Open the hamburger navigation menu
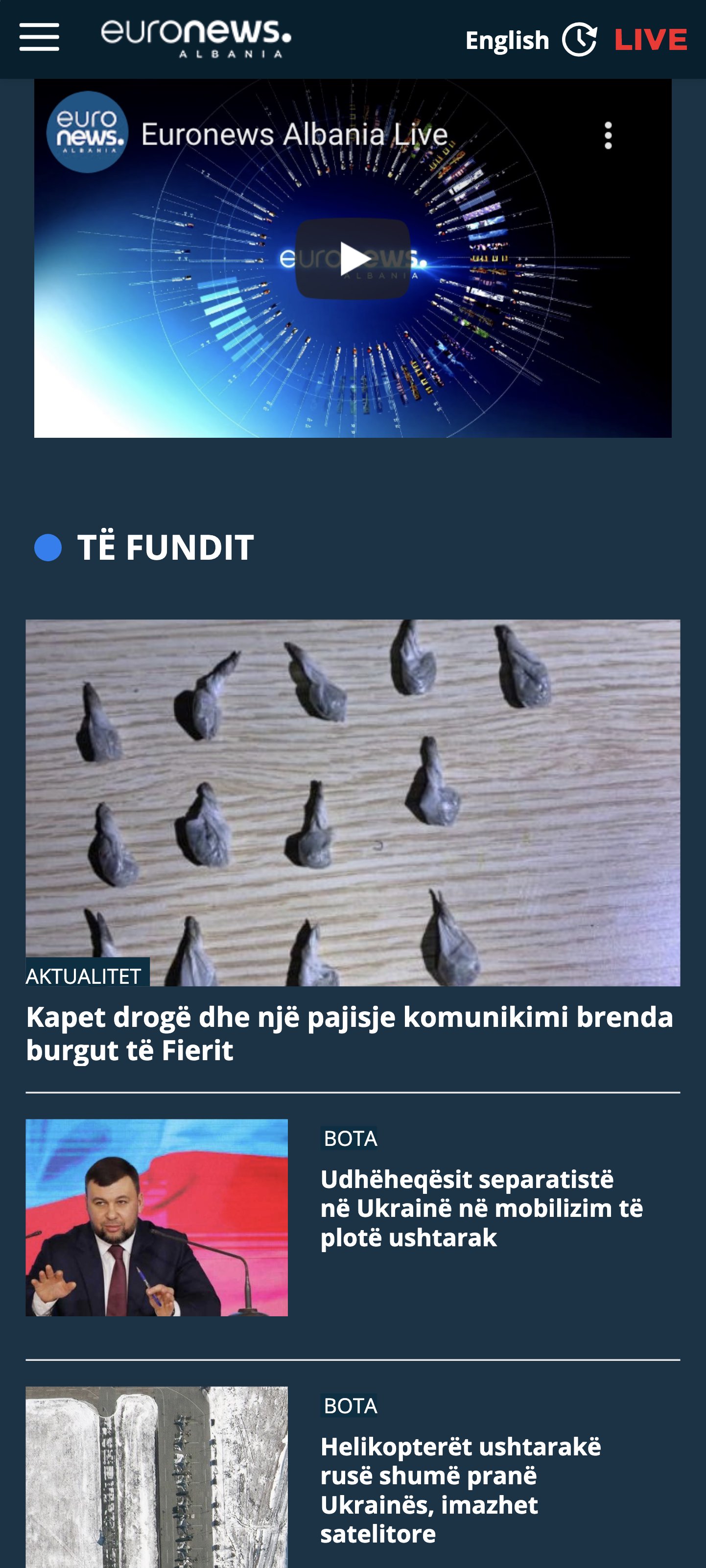706x1568 pixels. 39,38
